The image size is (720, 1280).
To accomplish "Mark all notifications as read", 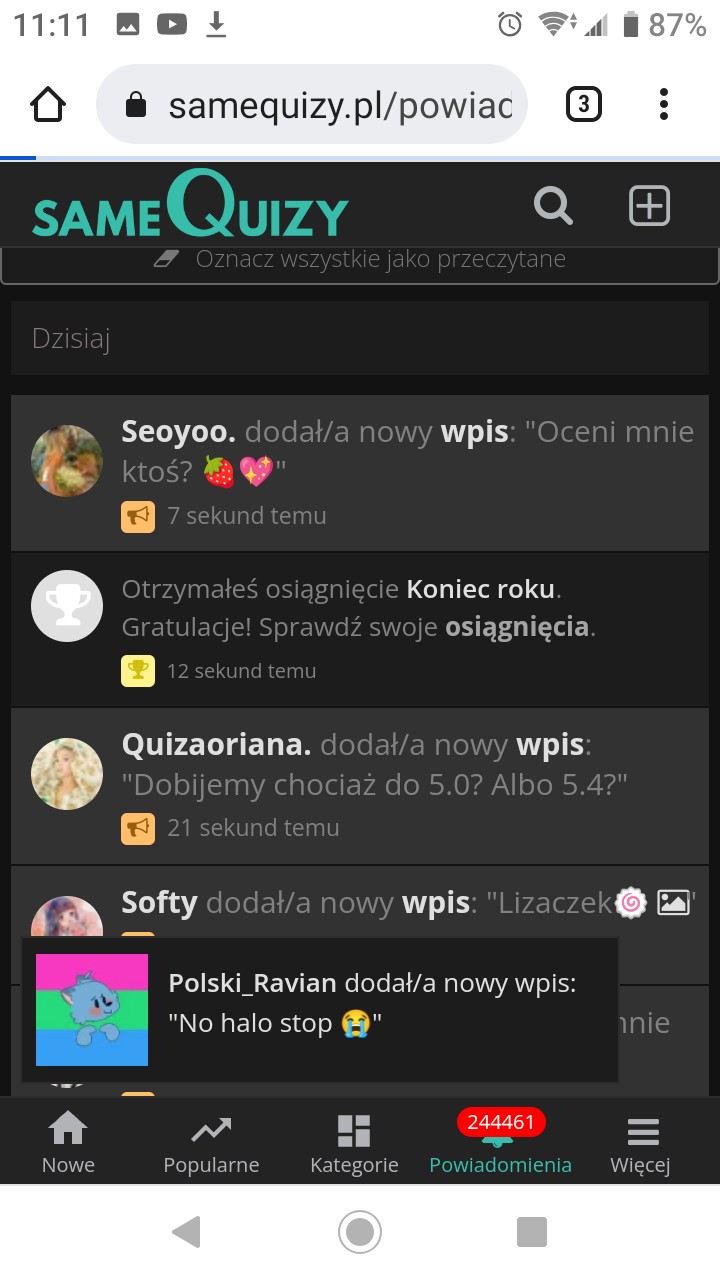I will [x=360, y=259].
